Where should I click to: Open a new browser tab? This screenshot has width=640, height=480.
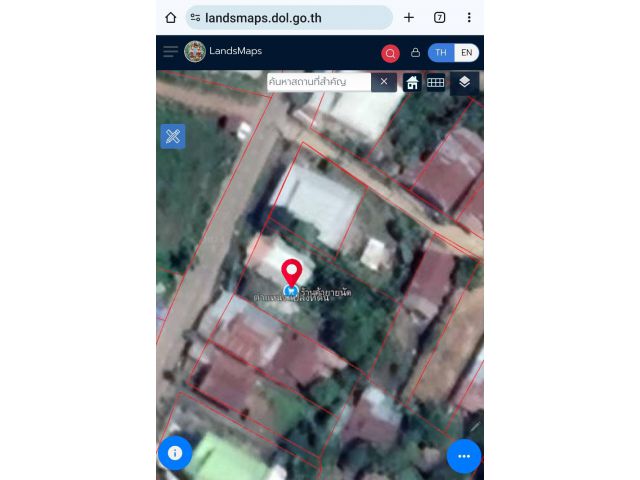tap(409, 17)
